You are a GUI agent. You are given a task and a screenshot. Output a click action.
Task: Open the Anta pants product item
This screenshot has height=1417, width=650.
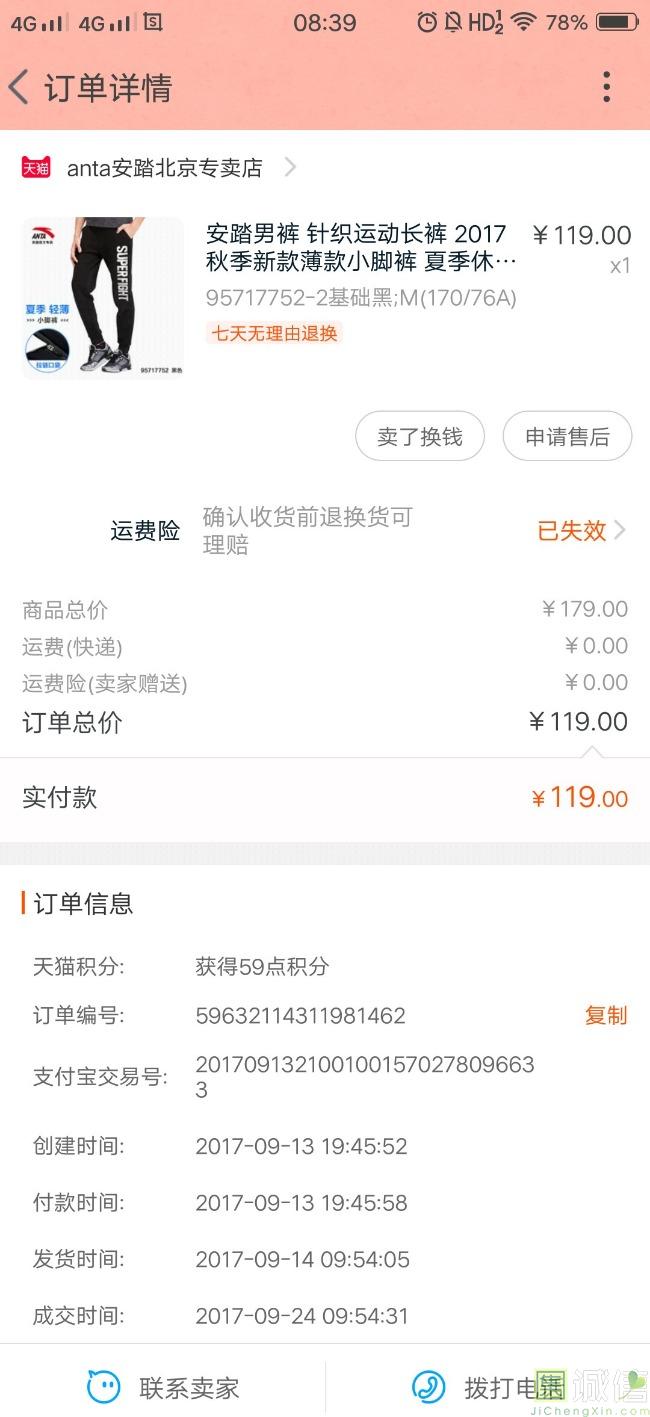[325, 298]
